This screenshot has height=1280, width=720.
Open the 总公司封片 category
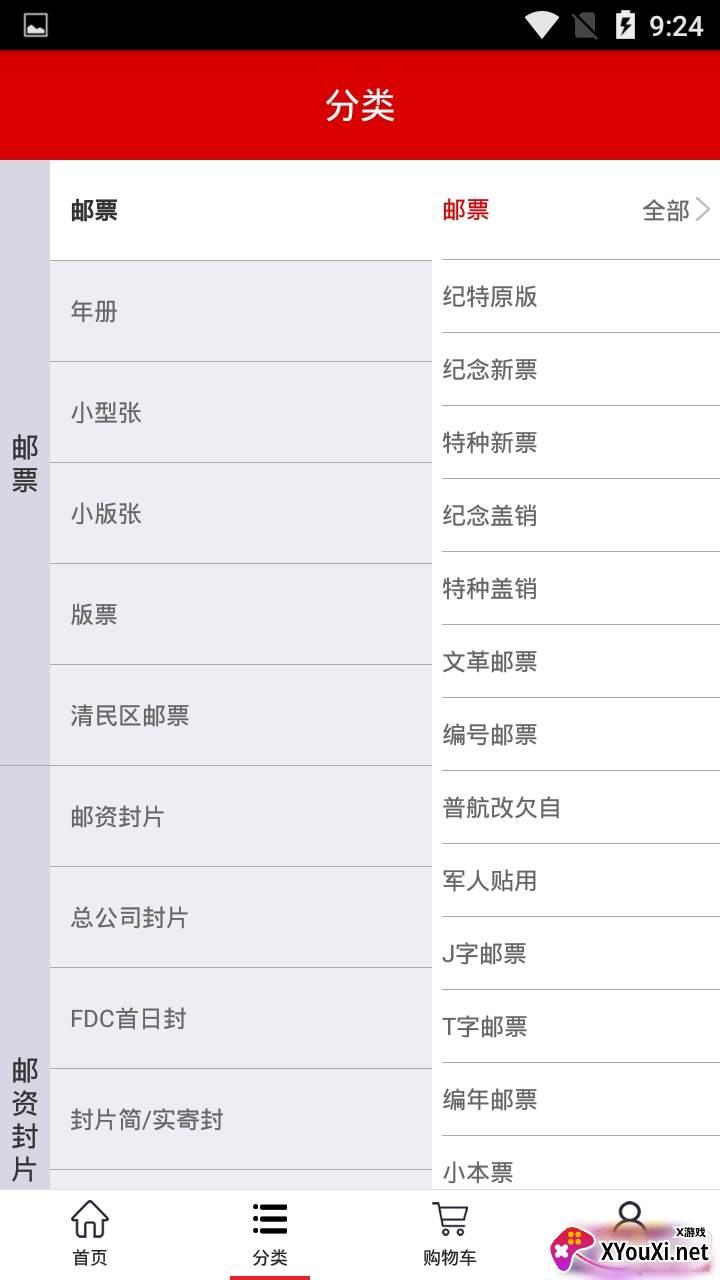(x=240, y=917)
